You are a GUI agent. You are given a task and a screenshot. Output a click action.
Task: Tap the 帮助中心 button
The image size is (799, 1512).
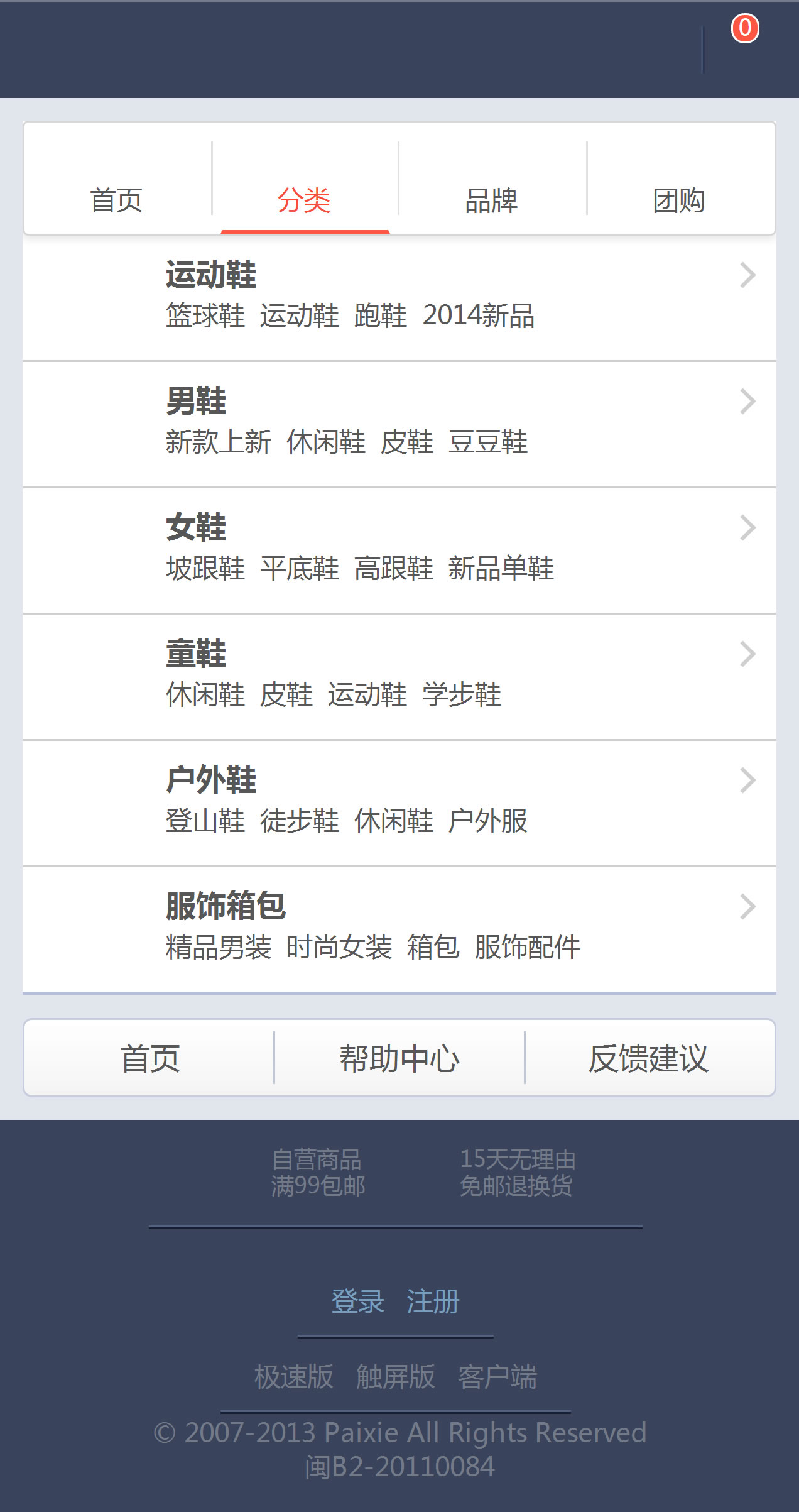coord(399,1058)
